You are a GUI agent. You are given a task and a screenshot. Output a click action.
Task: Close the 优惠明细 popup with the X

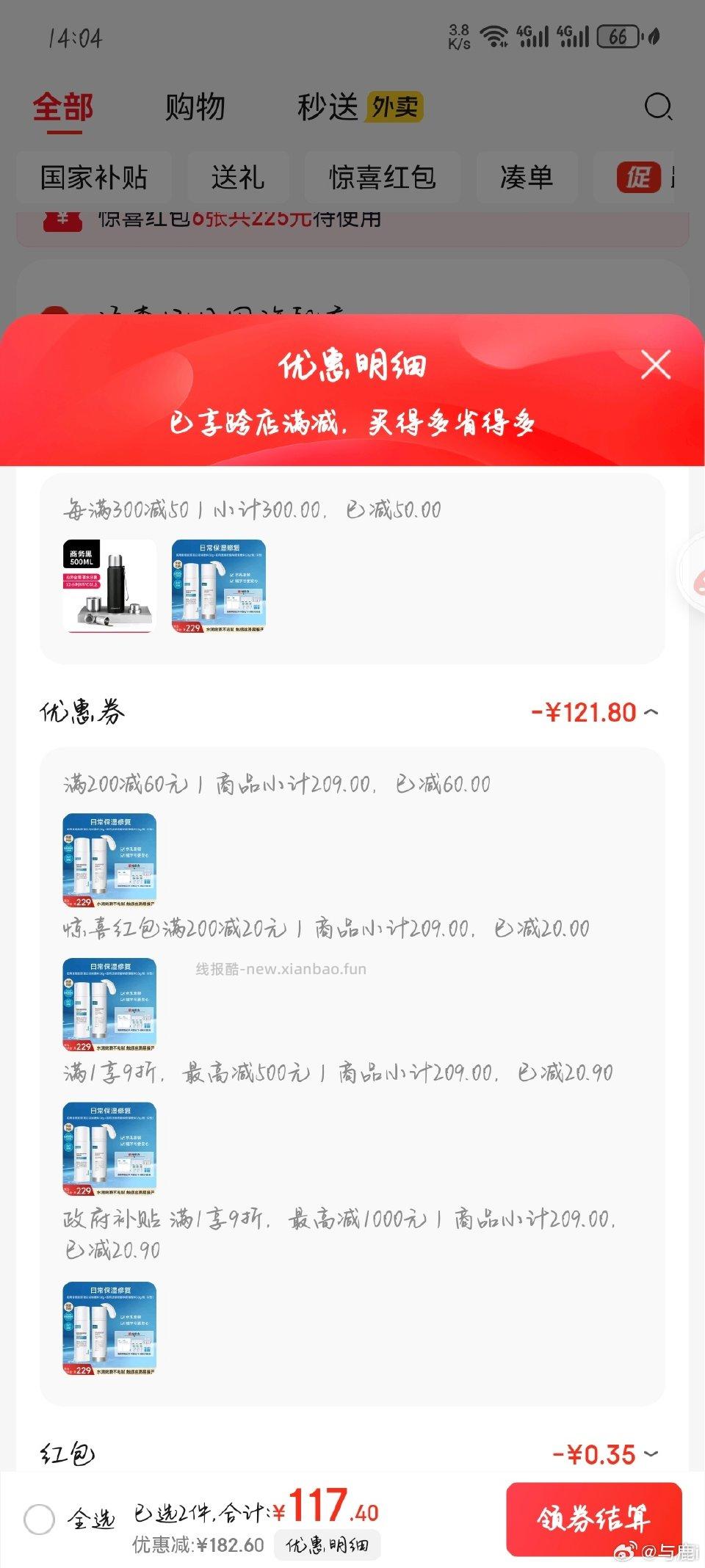pos(656,365)
